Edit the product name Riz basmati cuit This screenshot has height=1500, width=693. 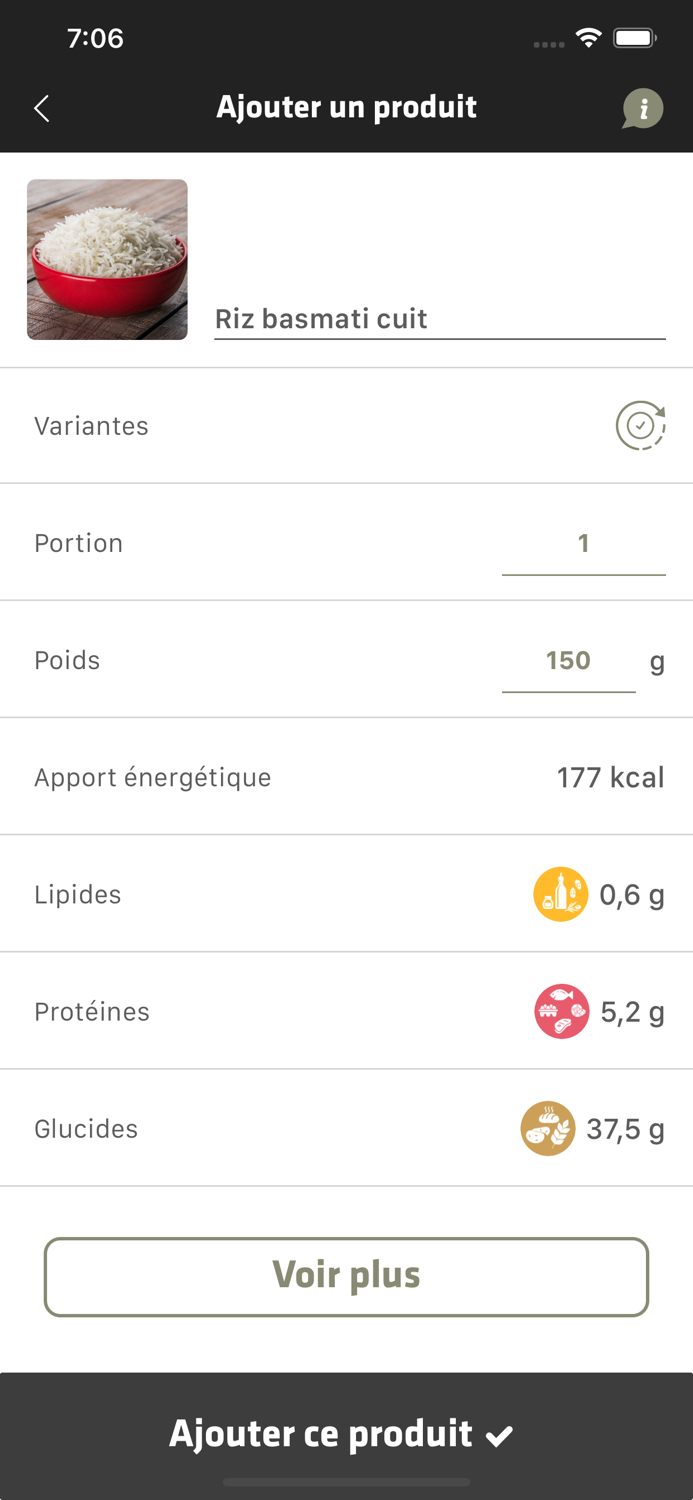pos(439,319)
